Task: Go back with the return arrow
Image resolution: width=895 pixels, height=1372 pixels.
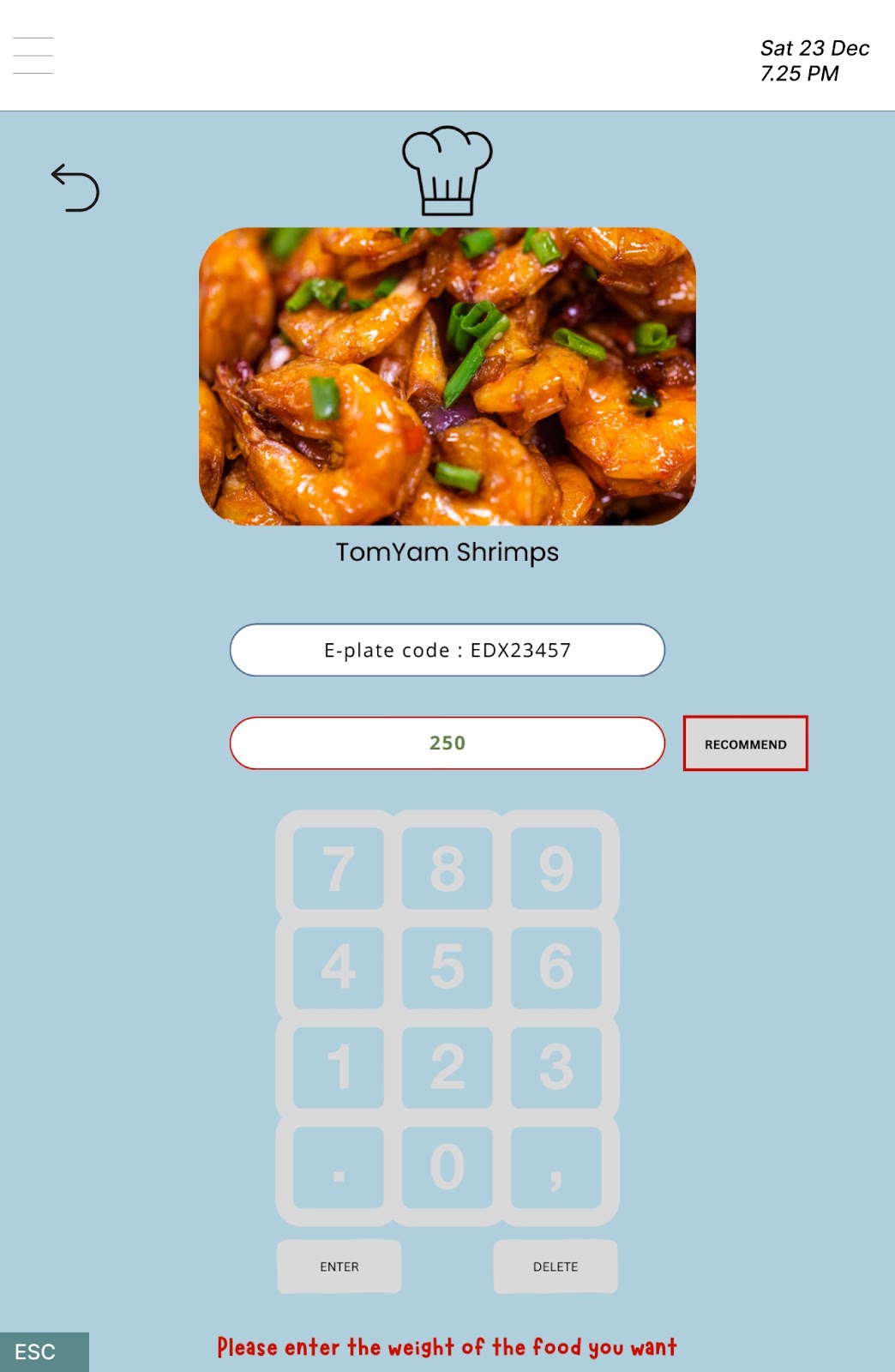Action: (75, 188)
